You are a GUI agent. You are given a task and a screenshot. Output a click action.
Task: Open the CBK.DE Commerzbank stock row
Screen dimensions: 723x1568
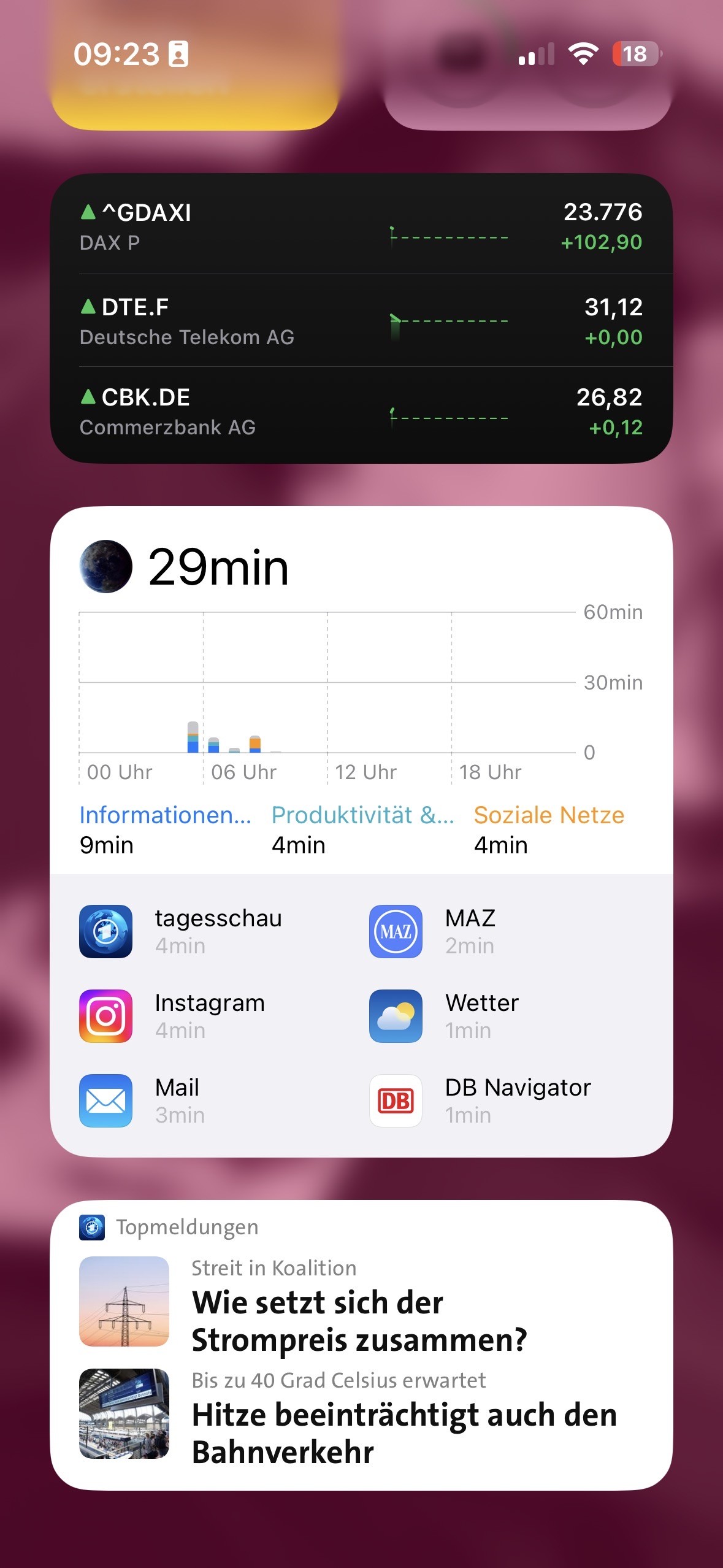point(361,413)
